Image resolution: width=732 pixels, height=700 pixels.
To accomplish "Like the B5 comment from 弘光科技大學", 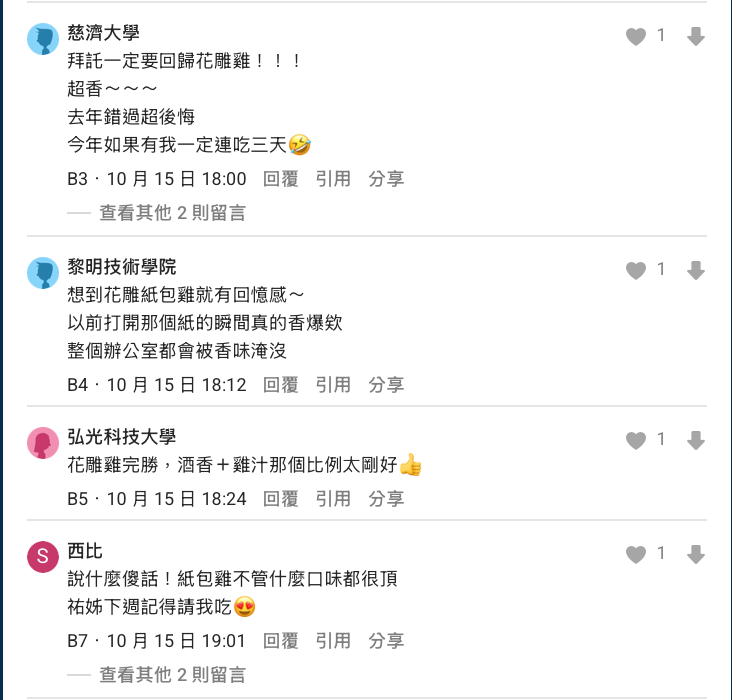I will [x=636, y=440].
